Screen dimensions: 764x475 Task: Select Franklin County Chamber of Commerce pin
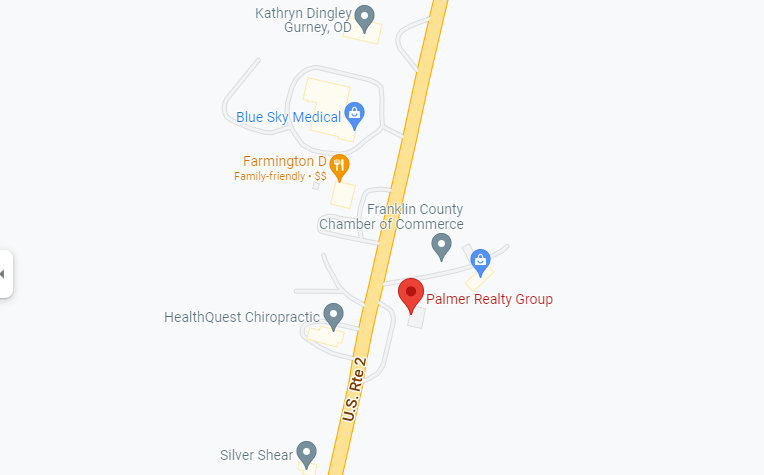[441, 245]
